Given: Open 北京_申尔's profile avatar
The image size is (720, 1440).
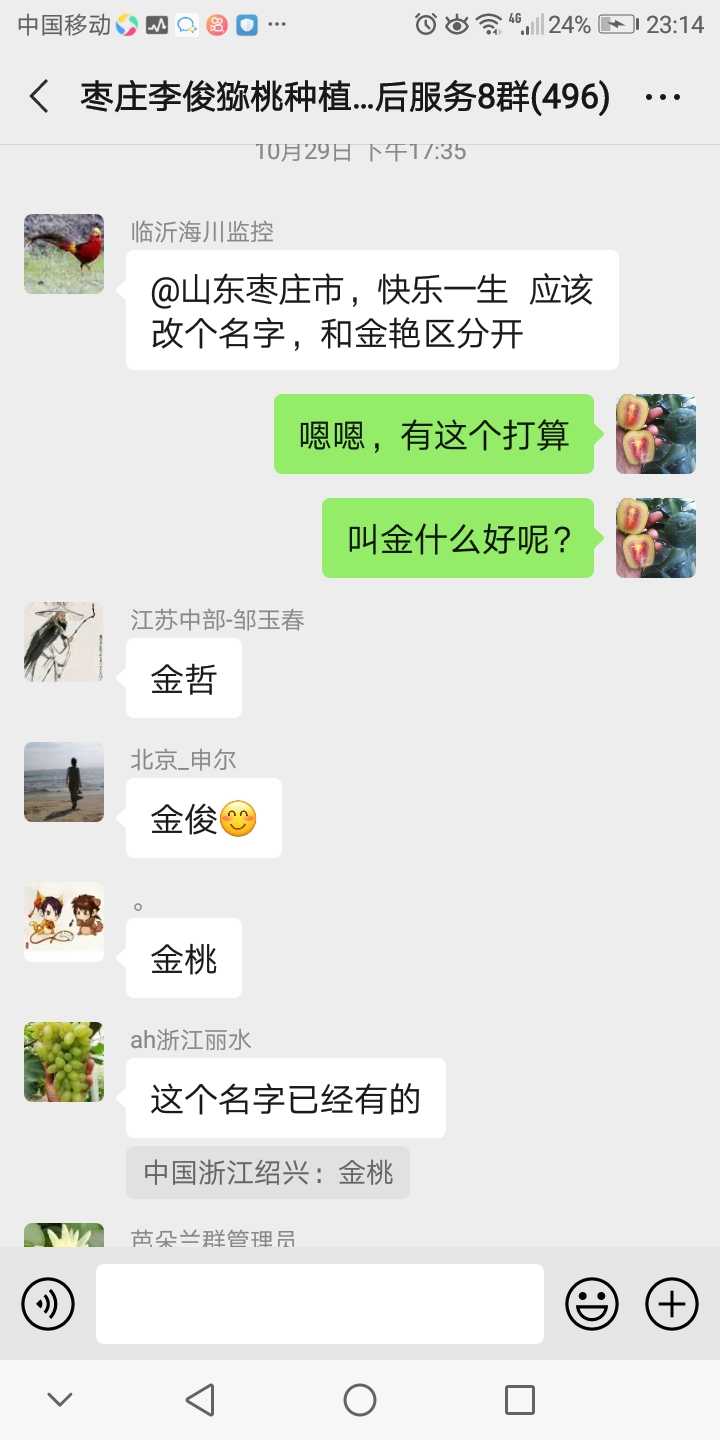Looking at the screenshot, I should (x=64, y=782).
